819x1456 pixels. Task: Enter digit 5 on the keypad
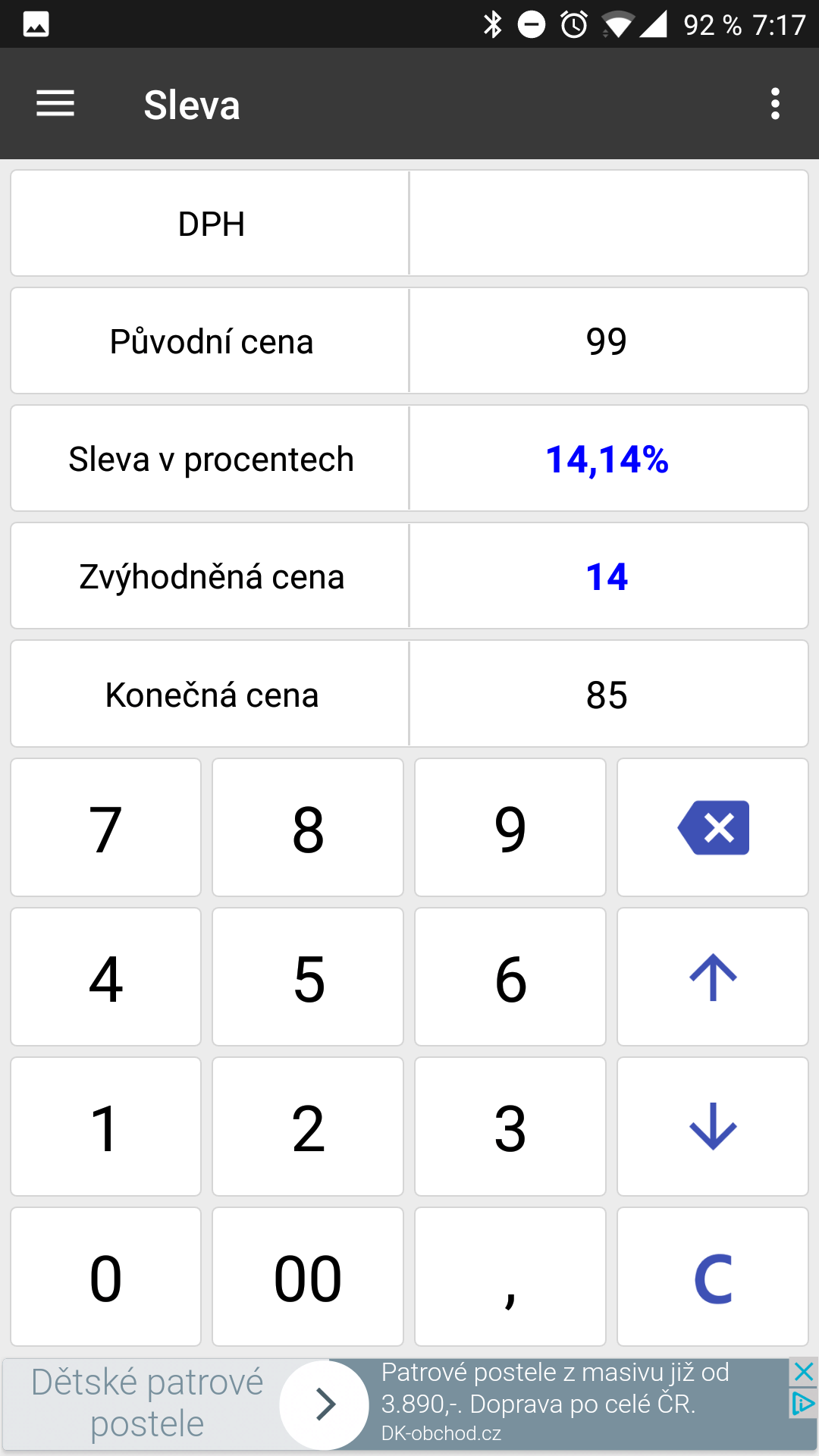308,977
